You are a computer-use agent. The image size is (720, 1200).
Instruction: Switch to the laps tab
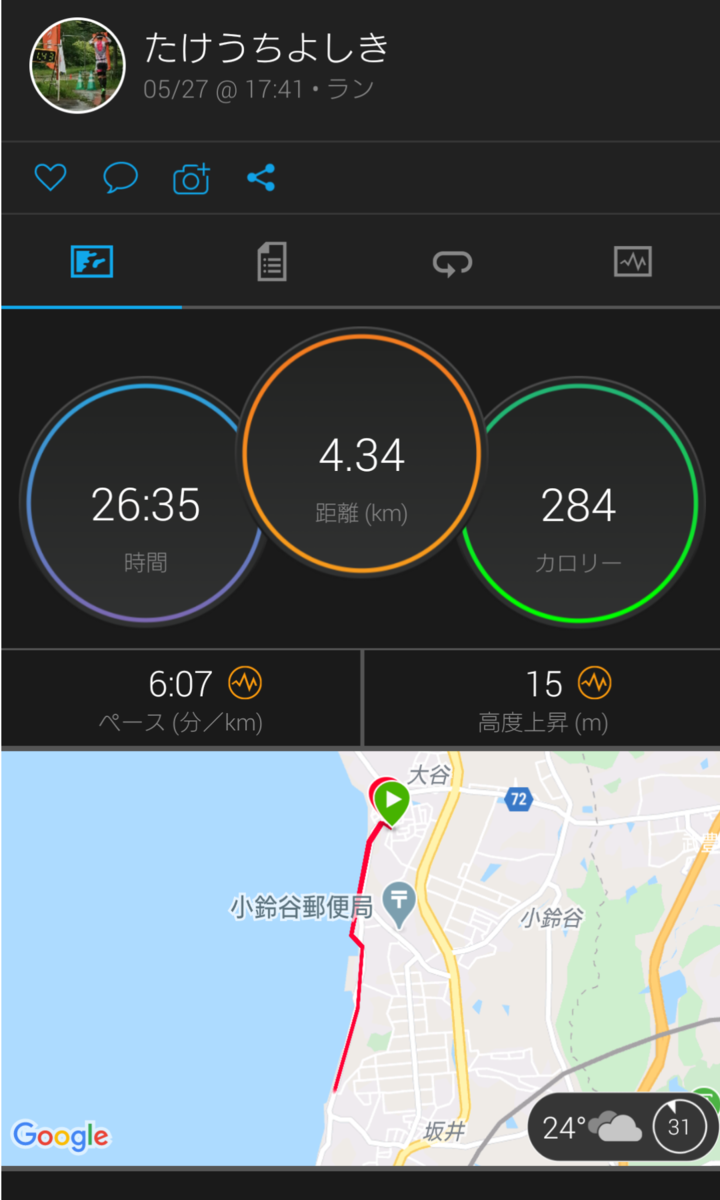pos(452,262)
